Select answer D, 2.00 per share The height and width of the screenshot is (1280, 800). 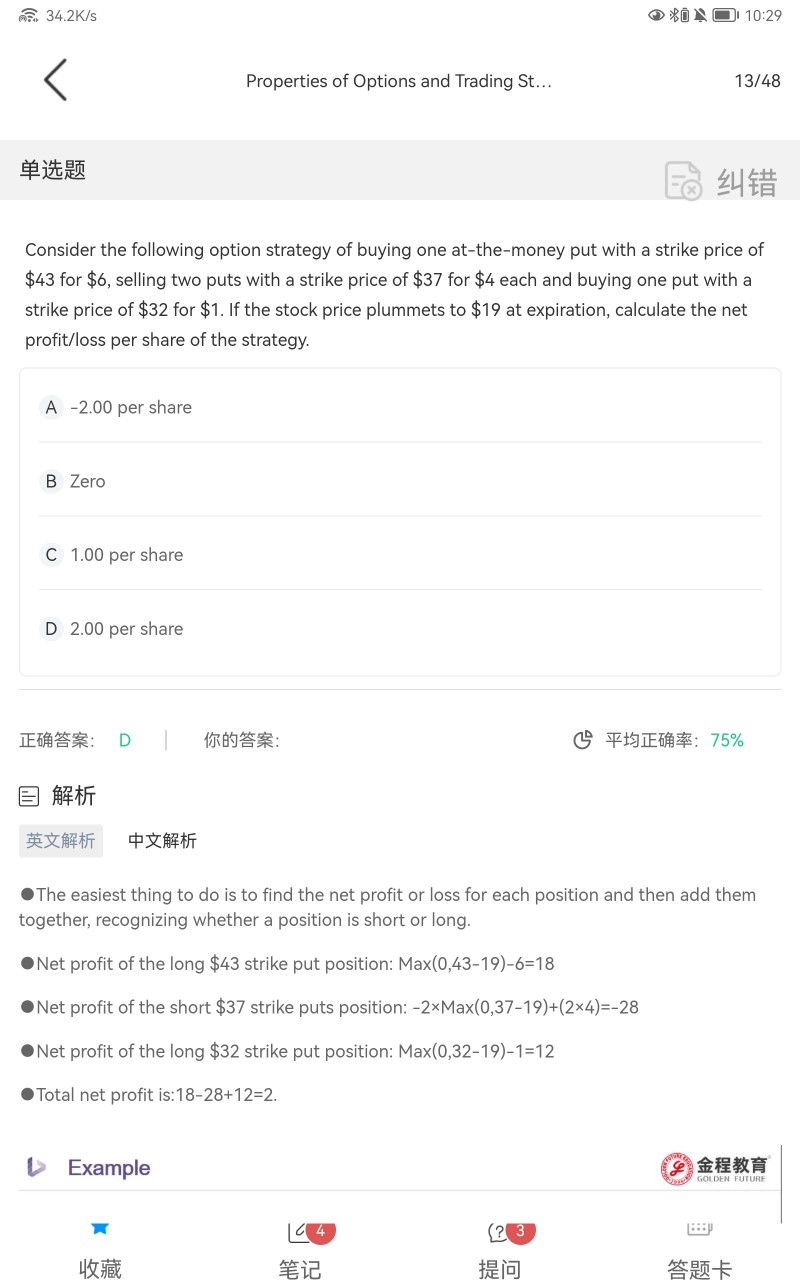(x=126, y=629)
